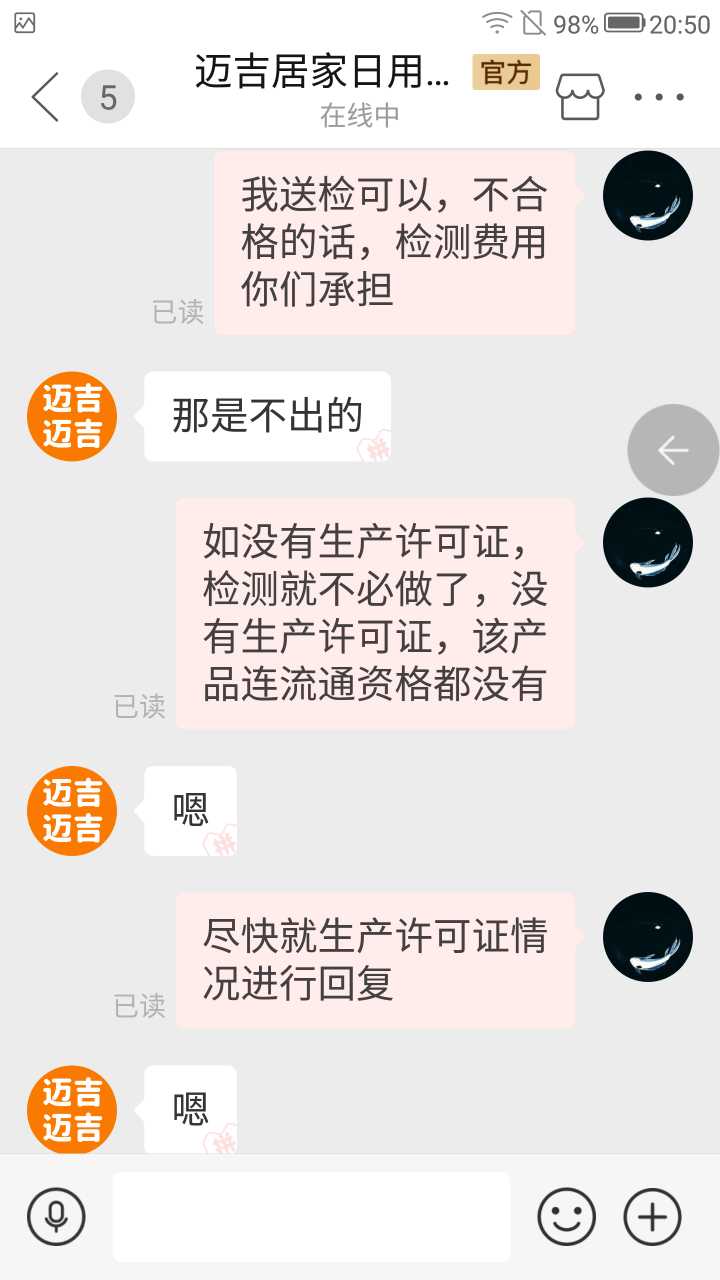The height and width of the screenshot is (1280, 720).
Task: Open 迈吉 seller avatar beside 那是不出的
Action: [72, 417]
